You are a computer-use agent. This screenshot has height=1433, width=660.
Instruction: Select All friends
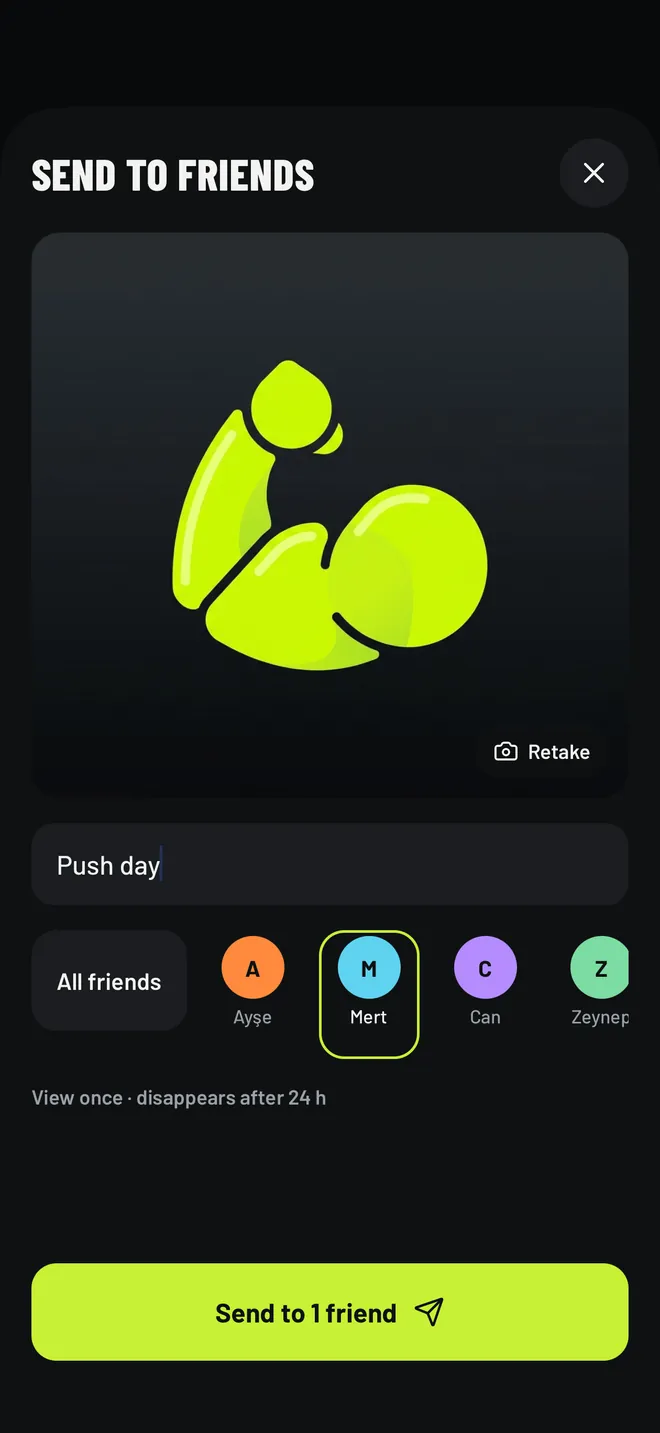point(109,981)
